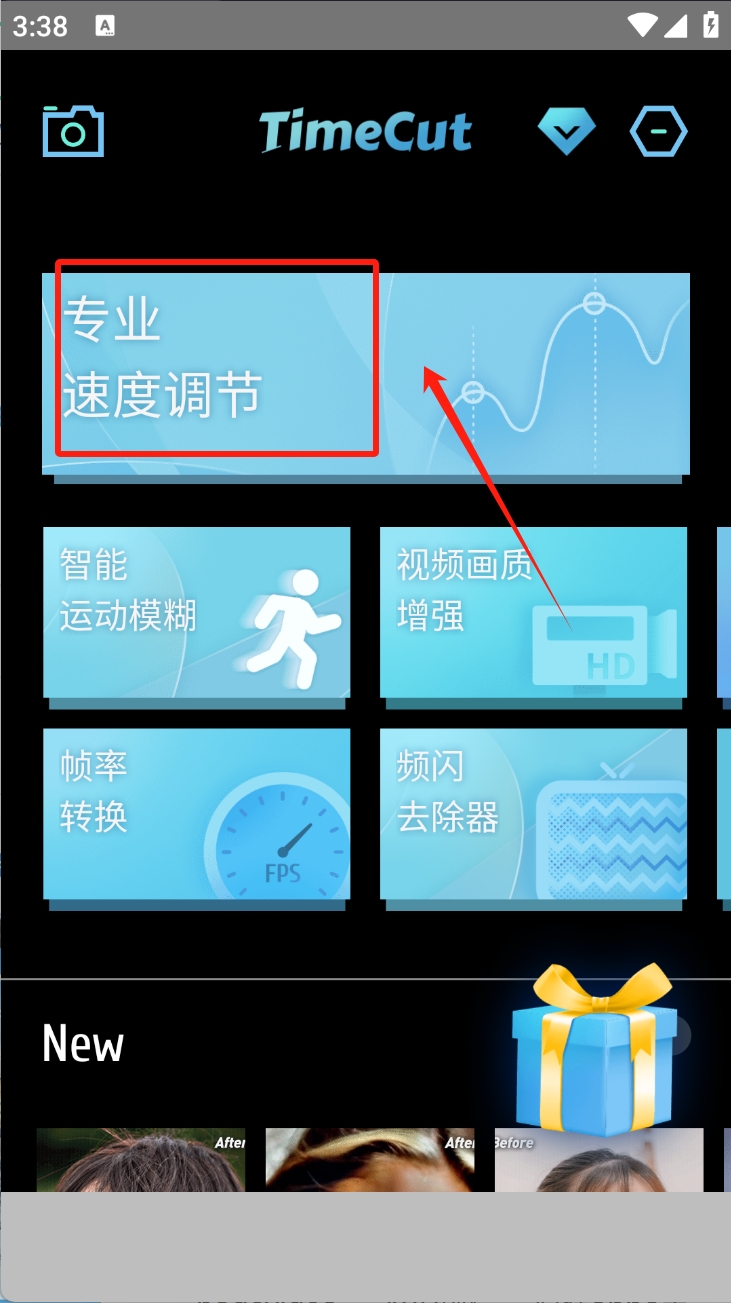Image resolution: width=731 pixels, height=1303 pixels.
Task: Open 专业速度调节 card
Action: point(365,372)
